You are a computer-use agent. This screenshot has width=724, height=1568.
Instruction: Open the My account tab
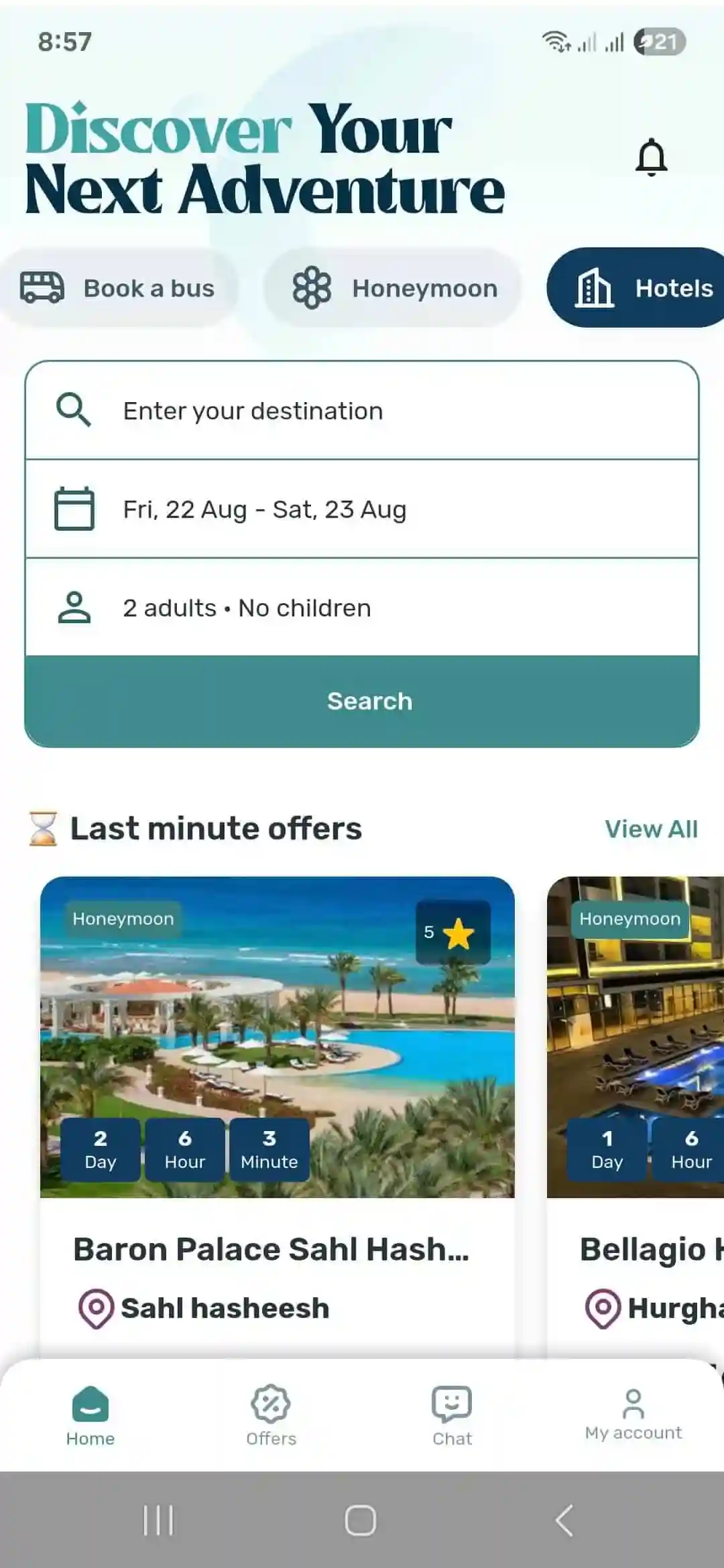click(x=633, y=1415)
